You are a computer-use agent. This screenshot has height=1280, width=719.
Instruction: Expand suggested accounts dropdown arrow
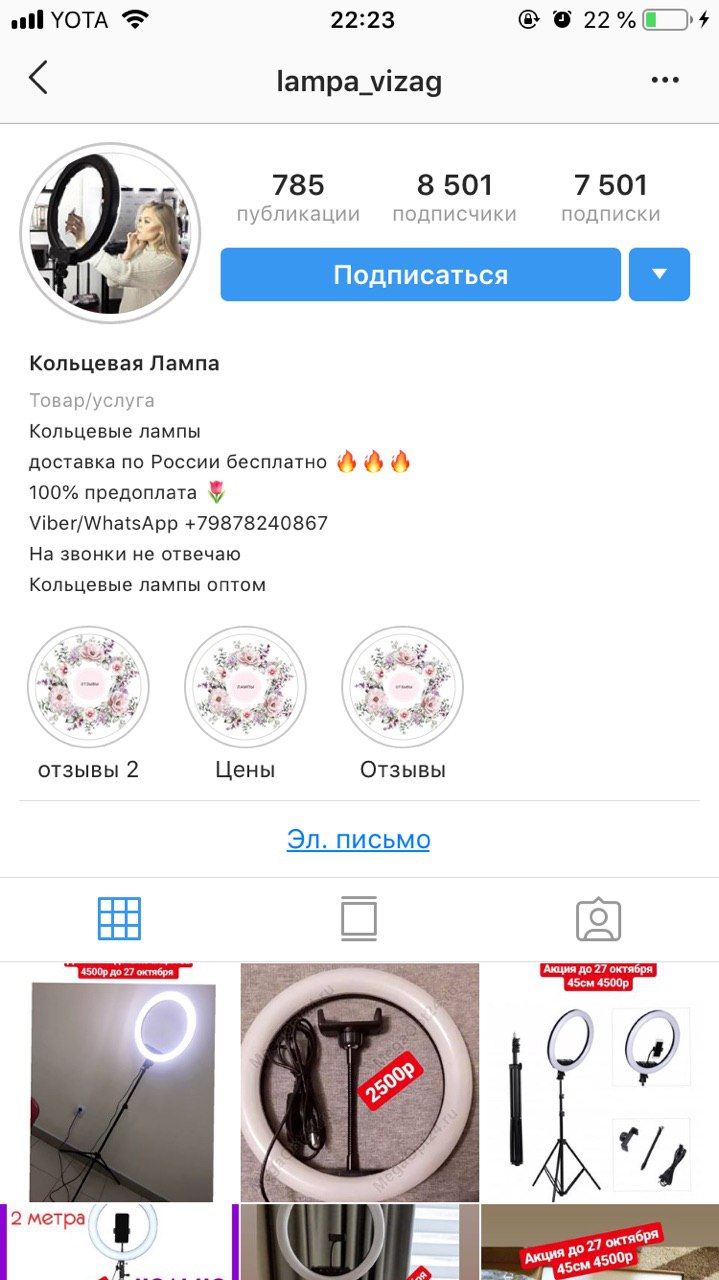[659, 275]
